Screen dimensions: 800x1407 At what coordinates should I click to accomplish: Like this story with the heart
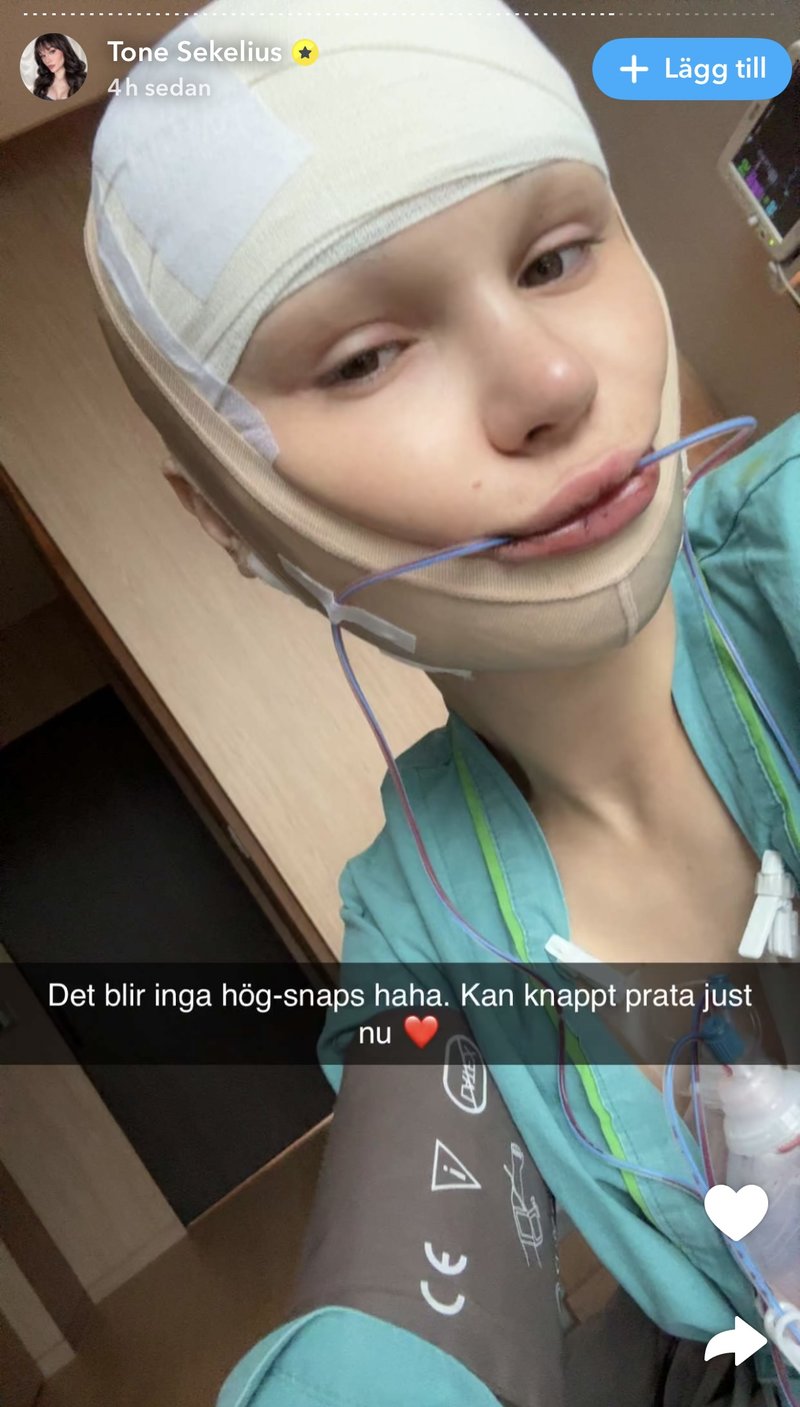pos(736,1212)
